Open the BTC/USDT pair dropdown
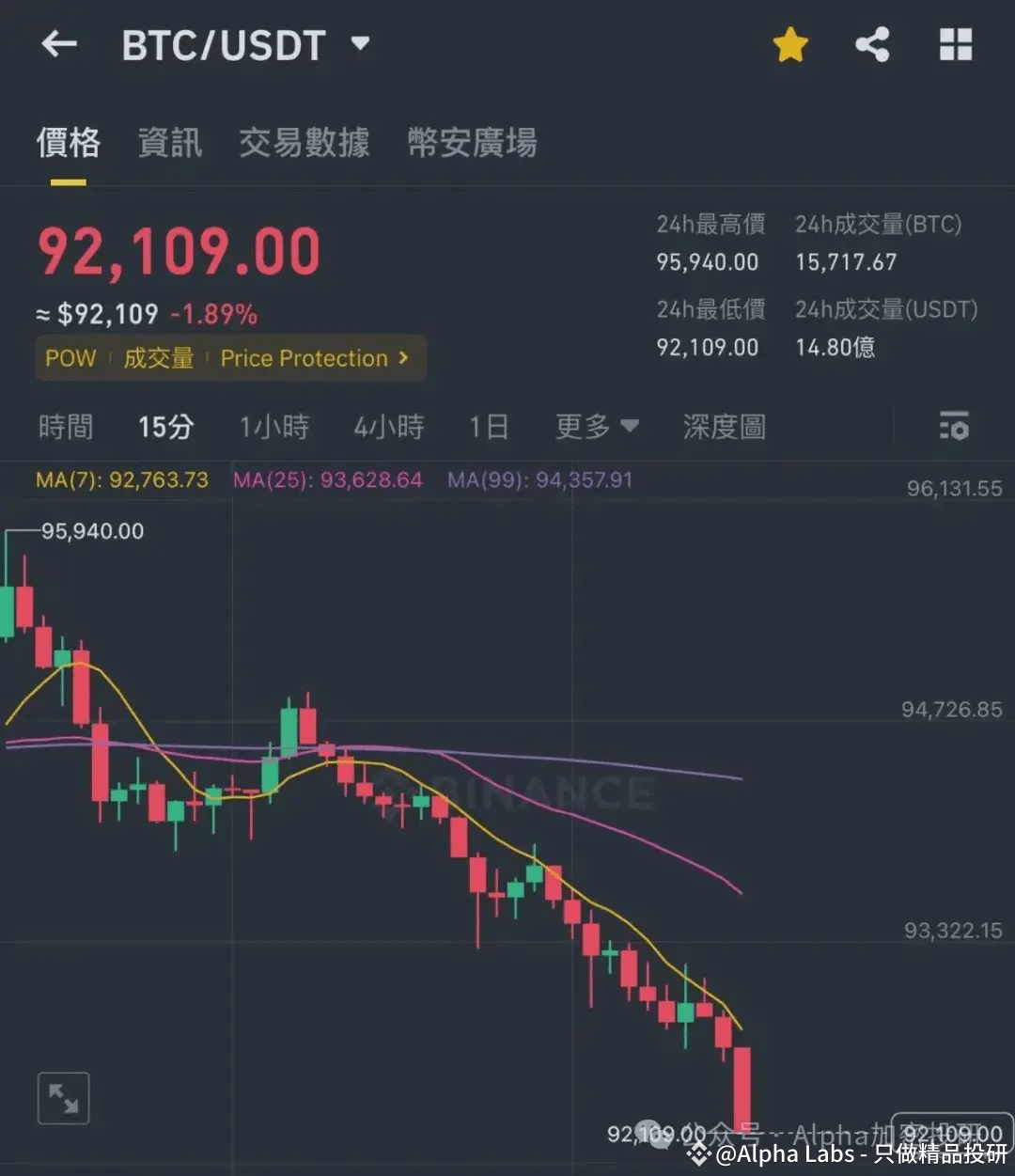Image resolution: width=1015 pixels, height=1176 pixels. pyautogui.click(x=360, y=43)
